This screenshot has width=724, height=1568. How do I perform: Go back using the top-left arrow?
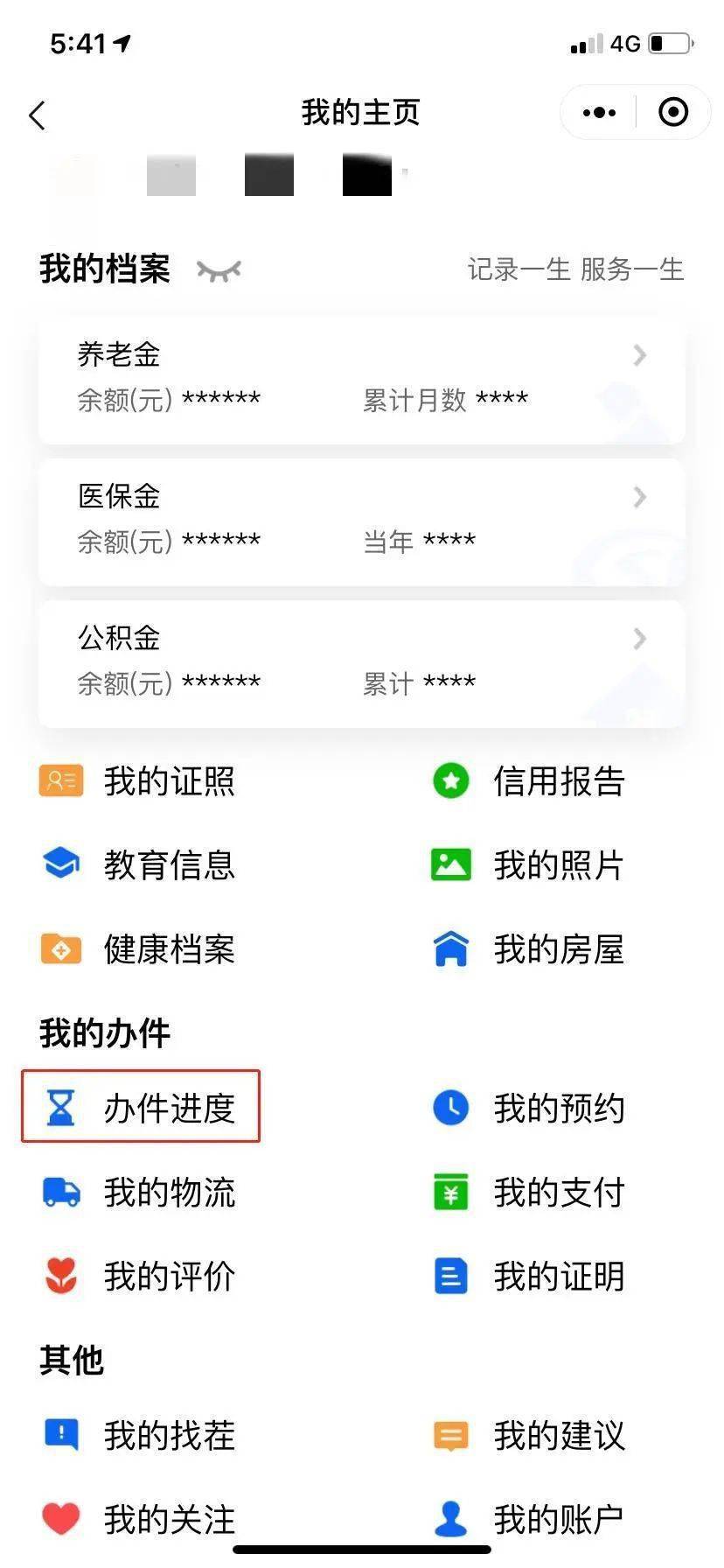pos(38,115)
